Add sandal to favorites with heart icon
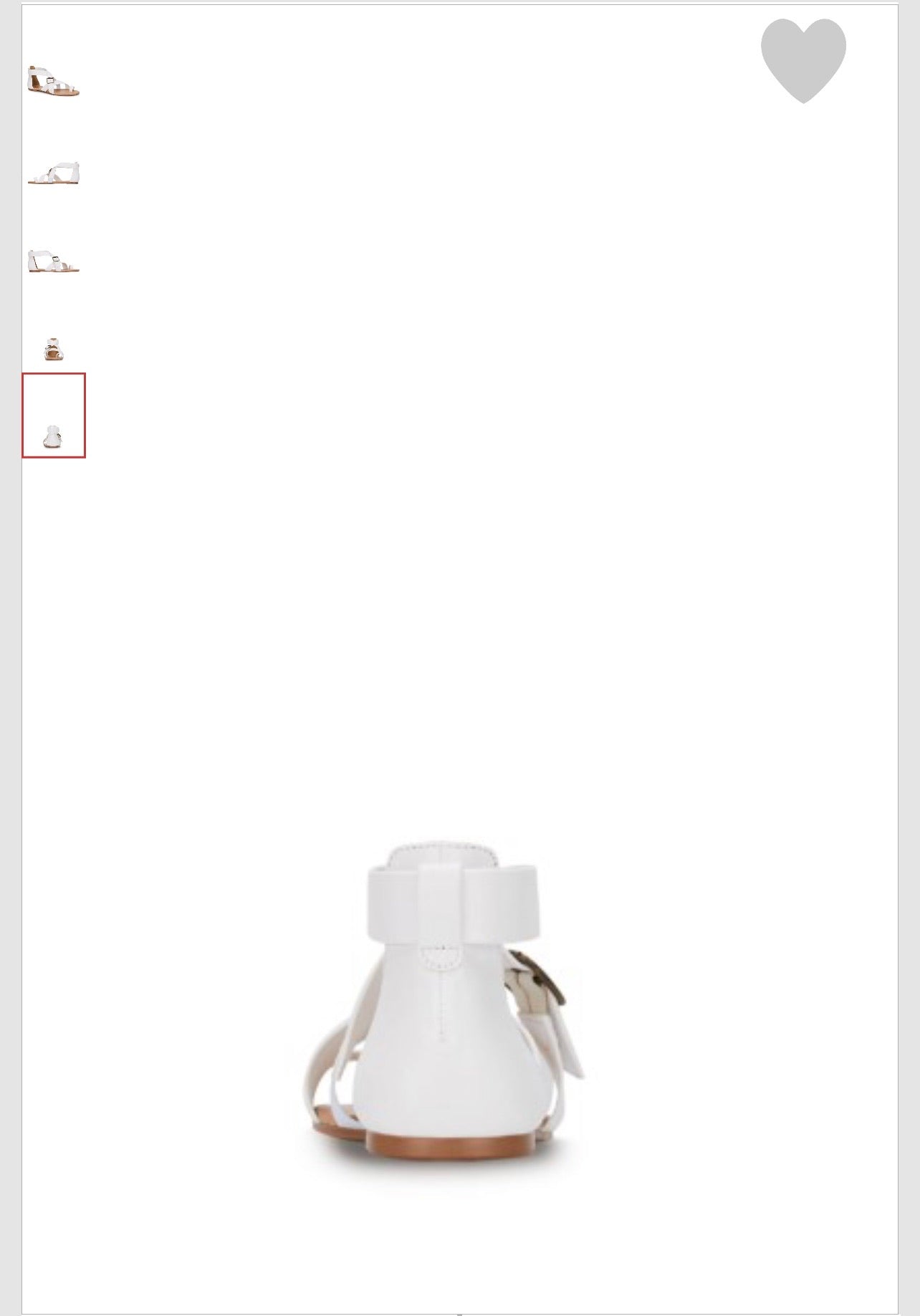The image size is (920, 1316). pyautogui.click(x=803, y=59)
